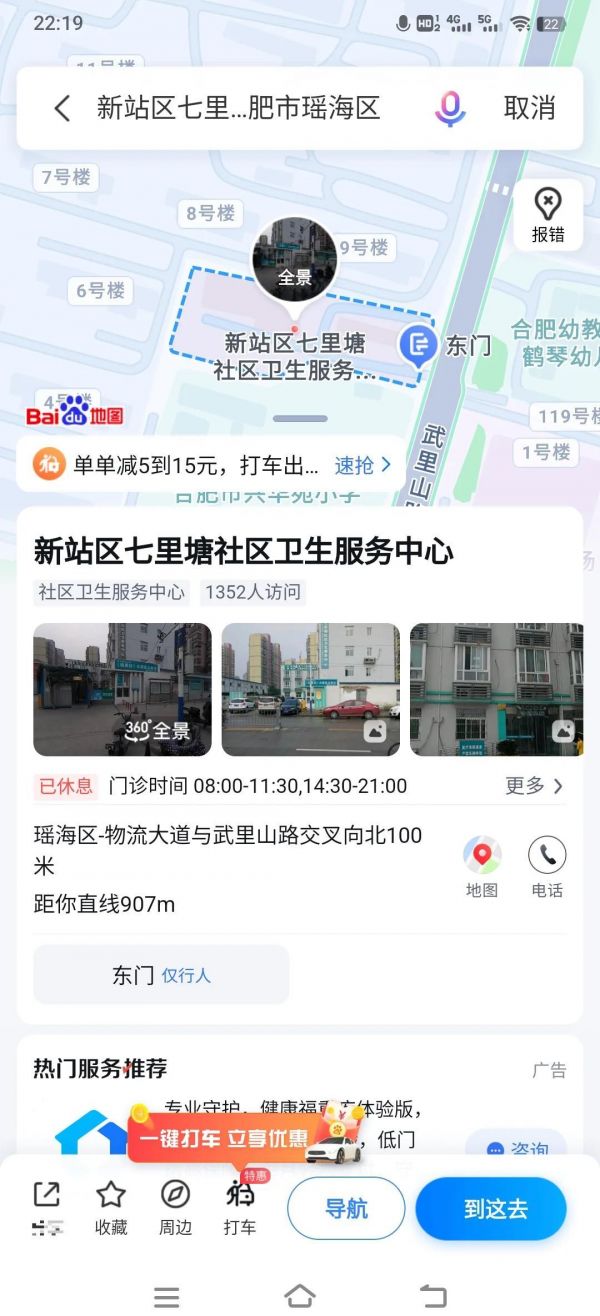This screenshot has height=1316, width=600.
Task: Report a map error via 报错
Action: [x=547, y=215]
